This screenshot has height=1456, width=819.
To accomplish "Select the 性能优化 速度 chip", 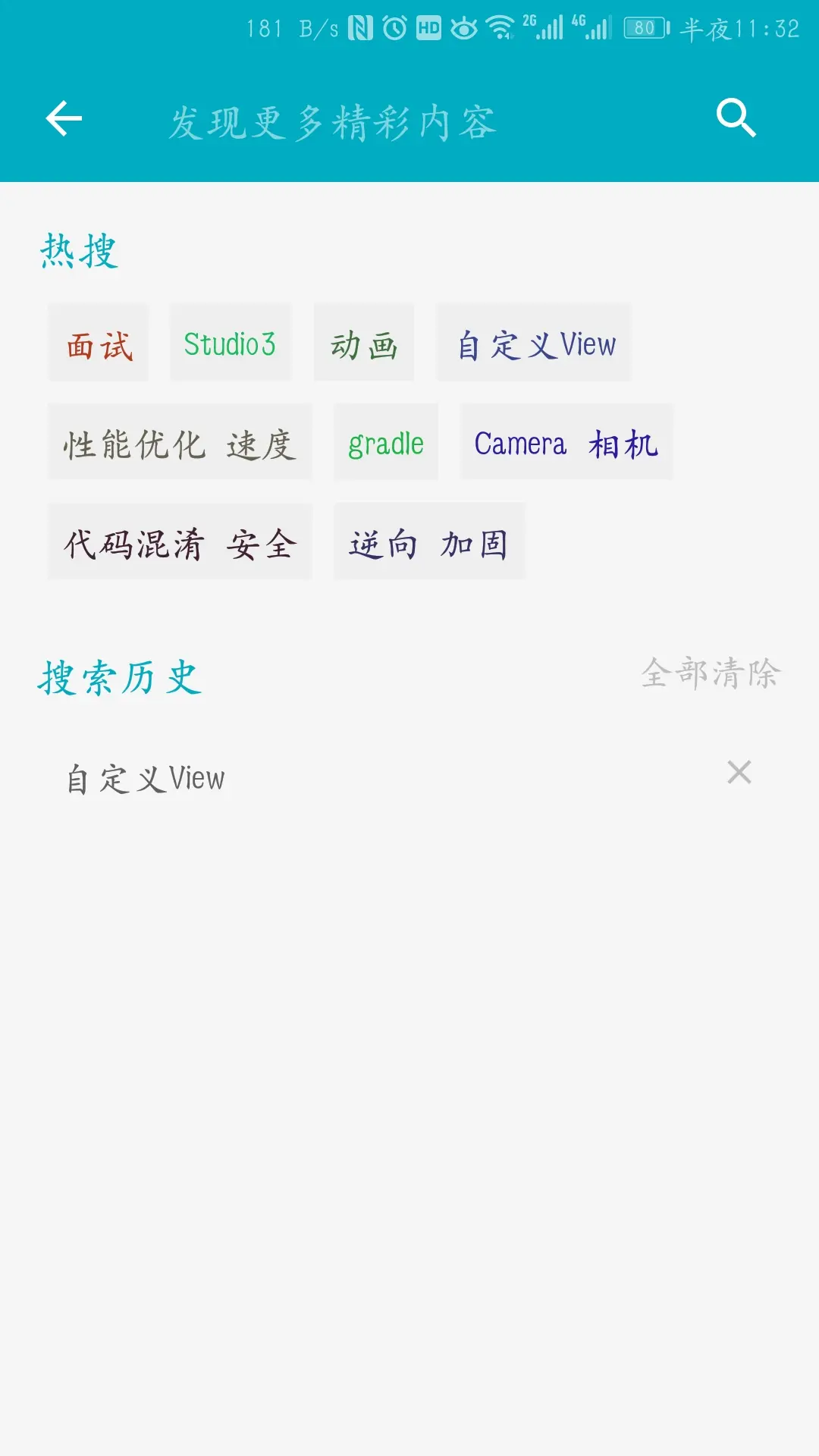I will (x=180, y=444).
